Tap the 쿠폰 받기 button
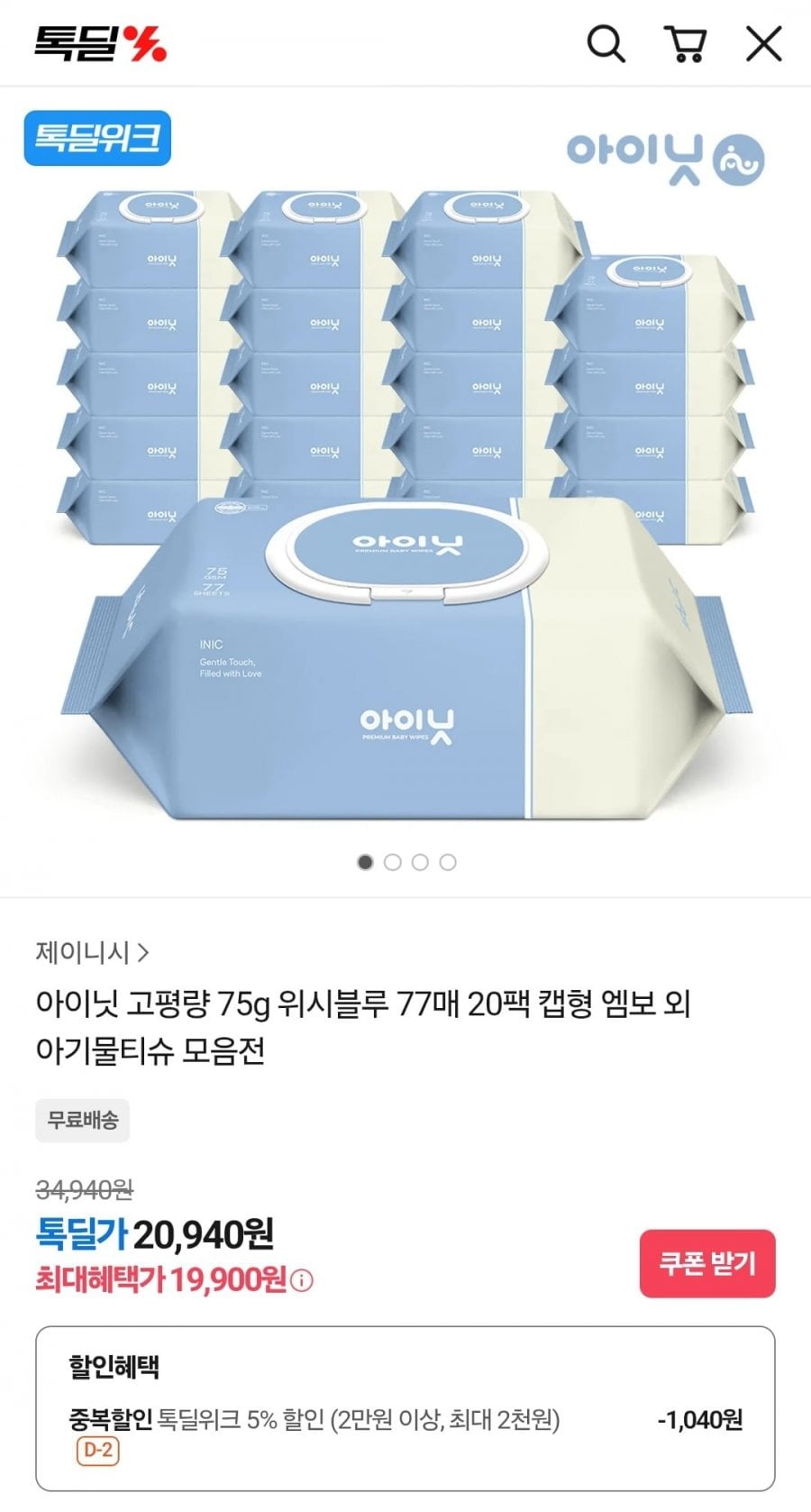This screenshot has width=811, height=1512. [x=706, y=1263]
